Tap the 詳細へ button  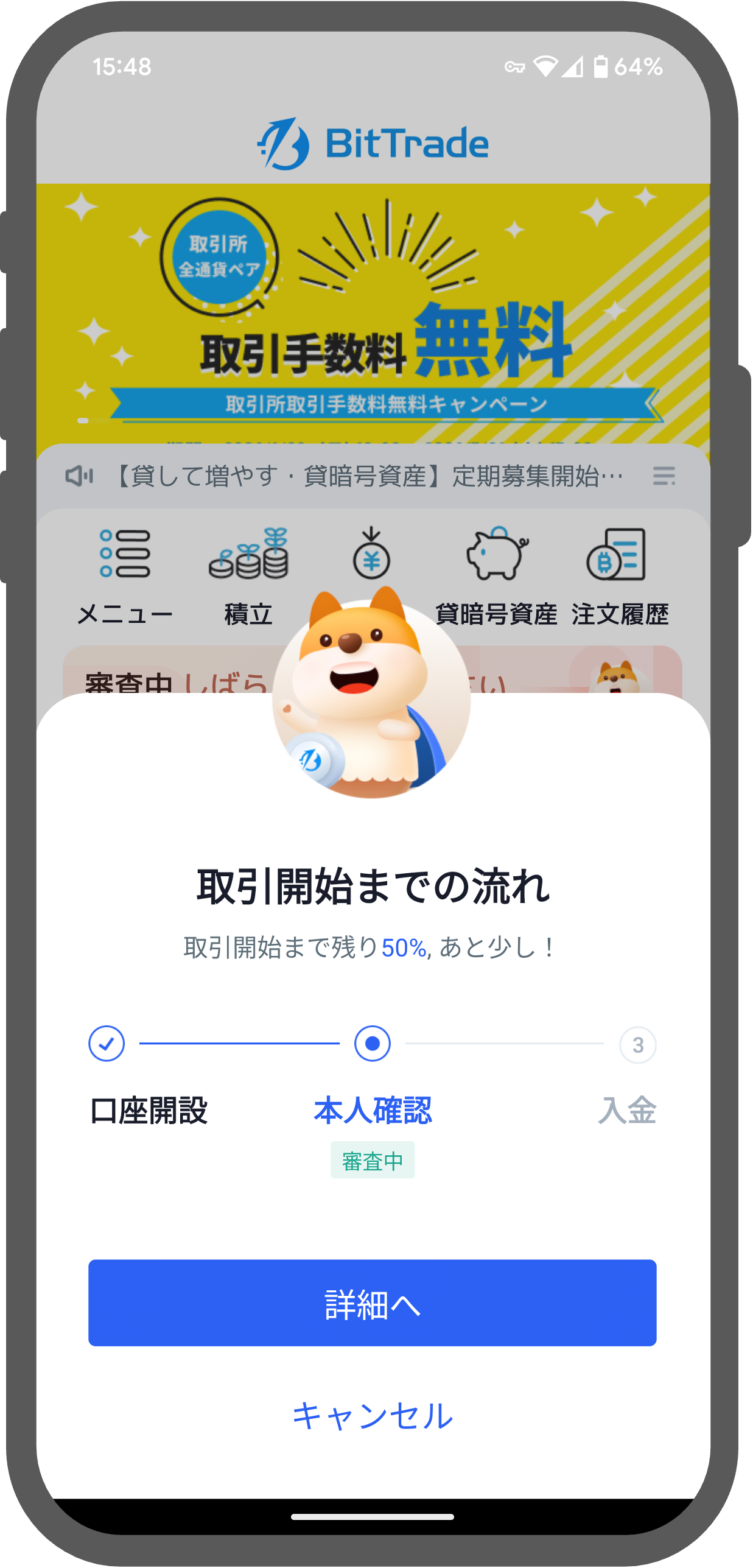click(372, 1303)
